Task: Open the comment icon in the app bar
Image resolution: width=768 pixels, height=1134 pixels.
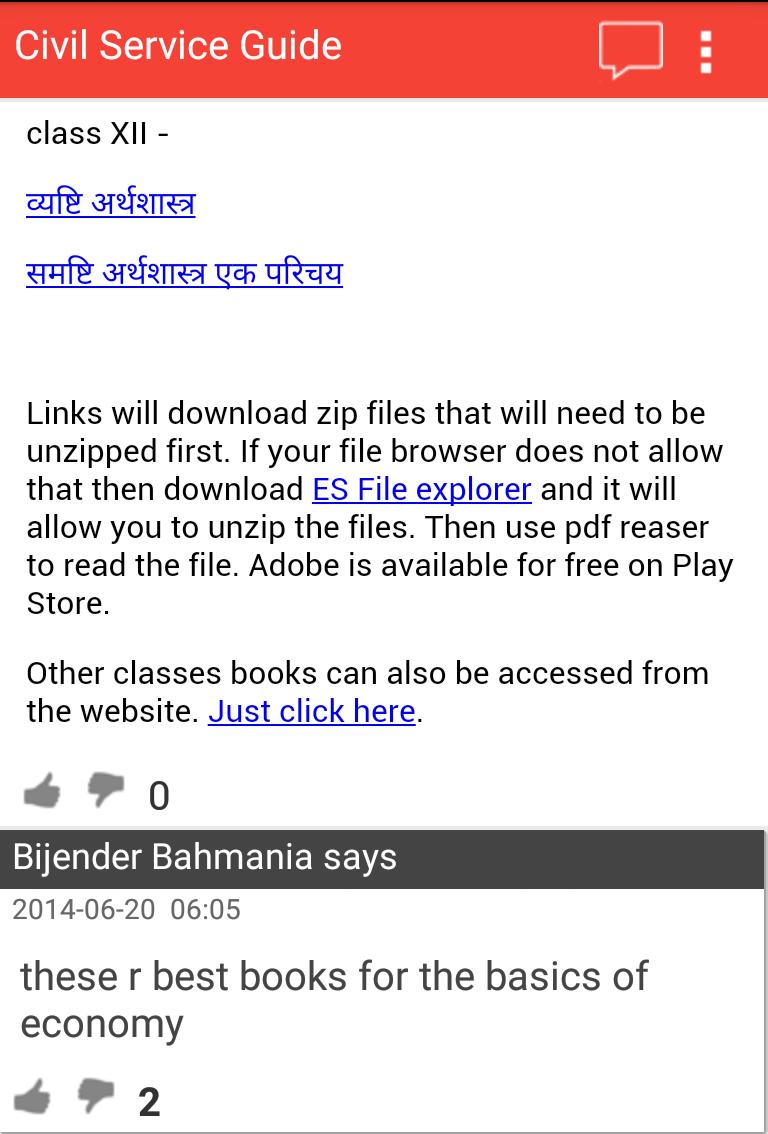Action: coord(630,48)
